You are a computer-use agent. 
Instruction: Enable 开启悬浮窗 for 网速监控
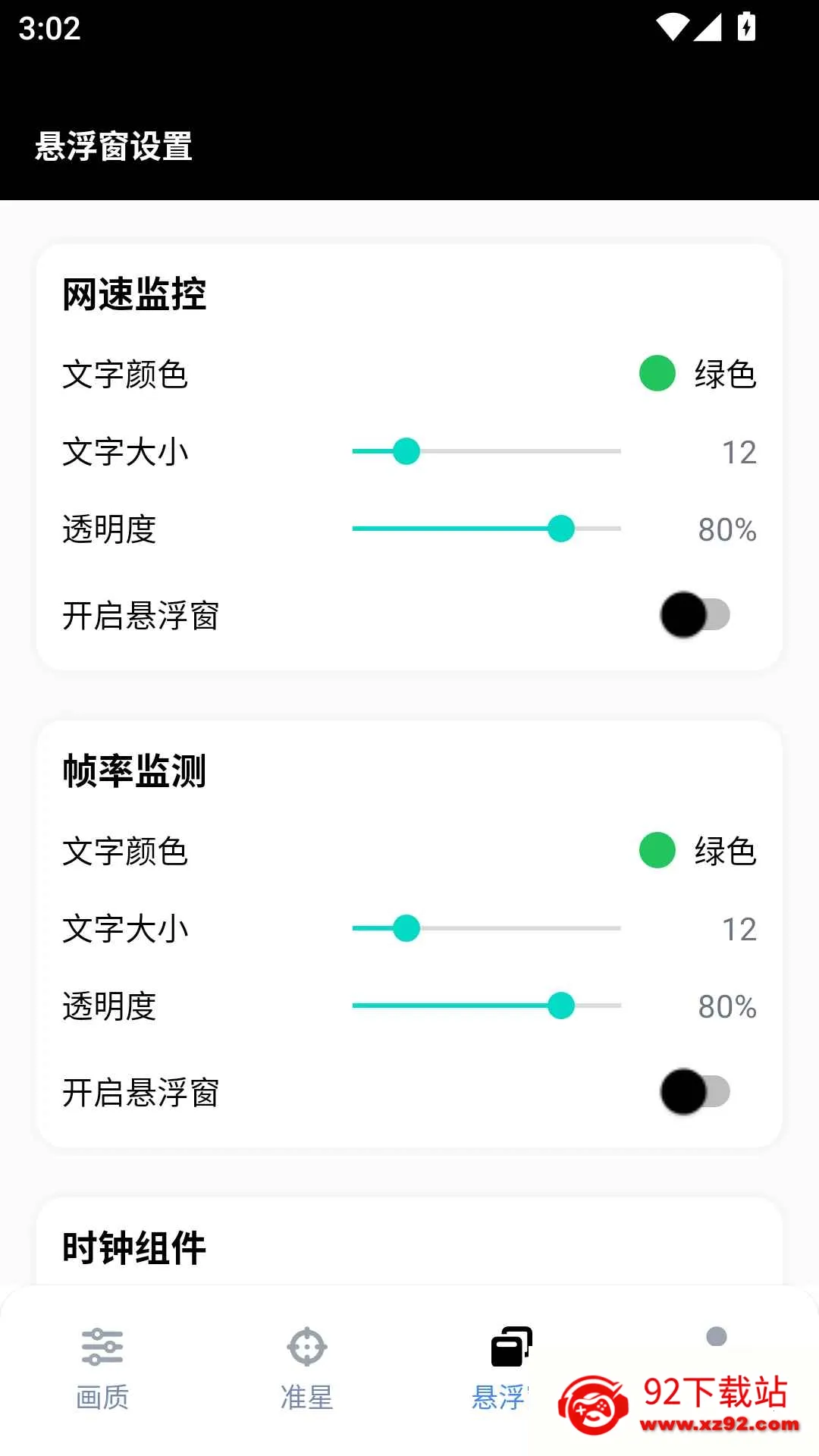point(695,615)
